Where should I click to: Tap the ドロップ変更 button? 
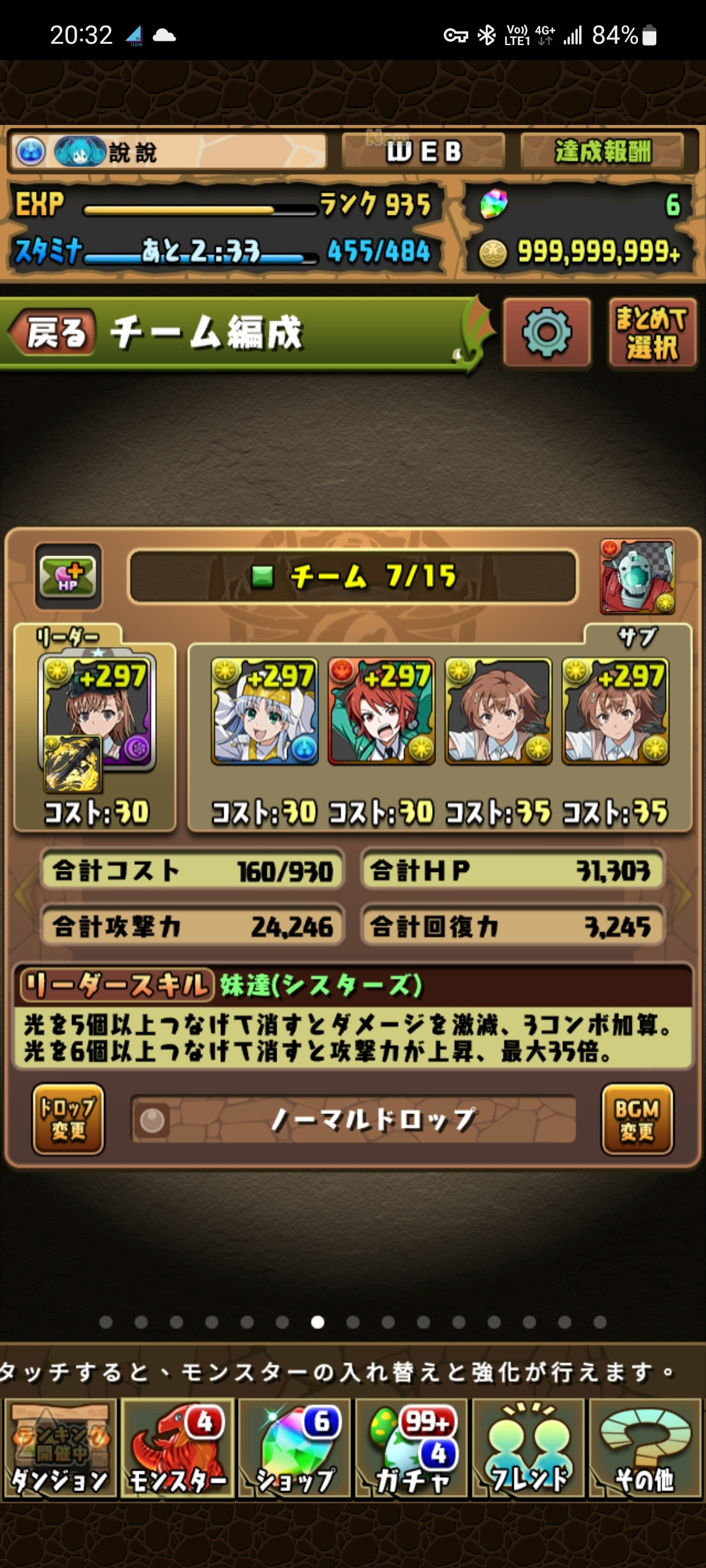(x=68, y=1119)
